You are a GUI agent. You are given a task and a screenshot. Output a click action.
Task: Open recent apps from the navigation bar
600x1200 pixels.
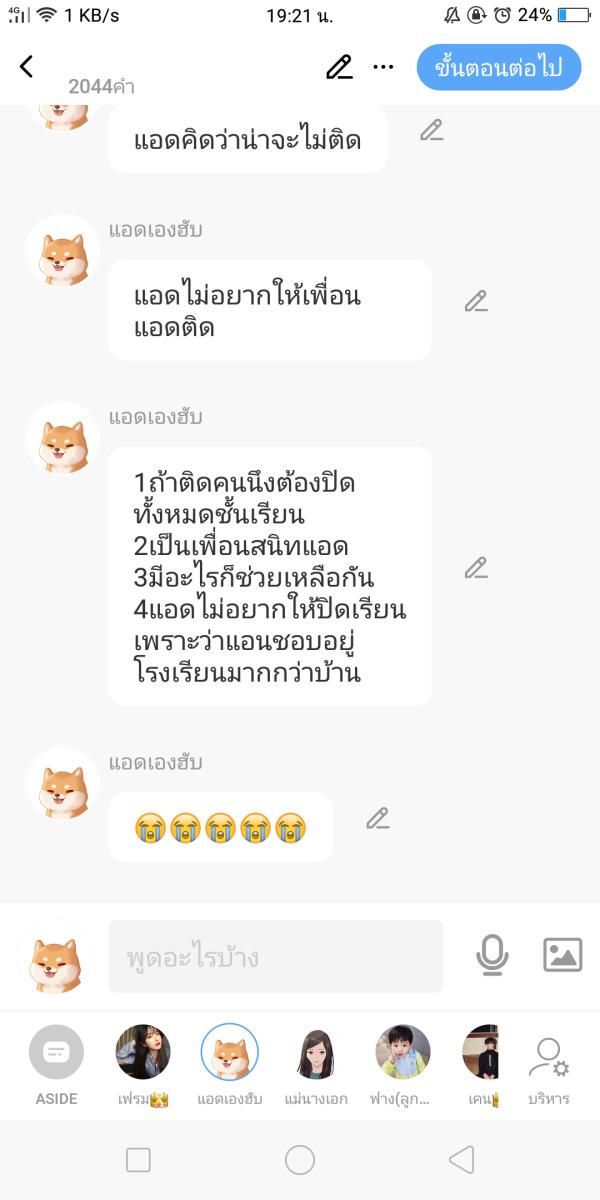tap(138, 1160)
